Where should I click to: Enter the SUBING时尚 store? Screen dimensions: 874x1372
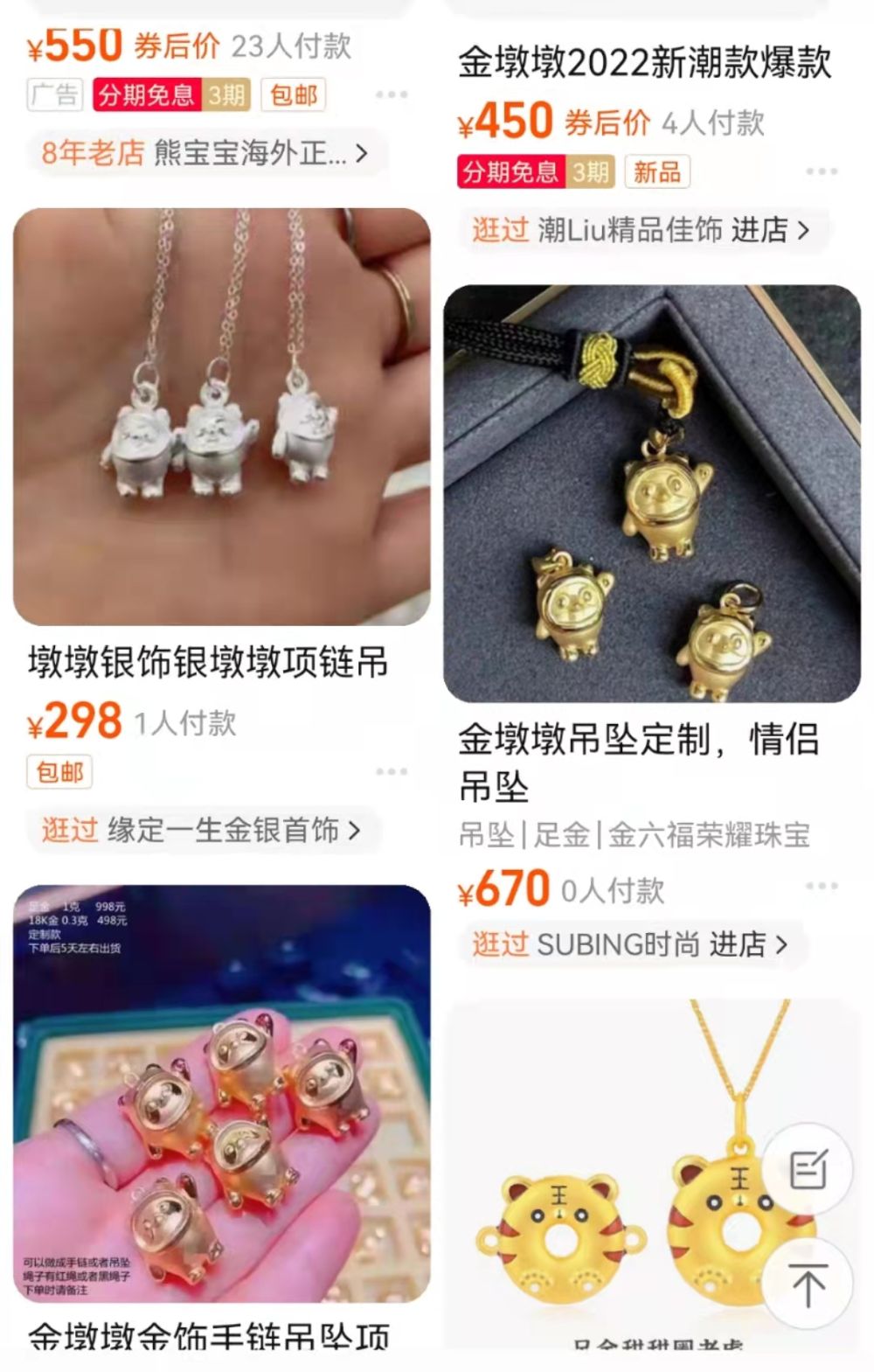(629, 944)
